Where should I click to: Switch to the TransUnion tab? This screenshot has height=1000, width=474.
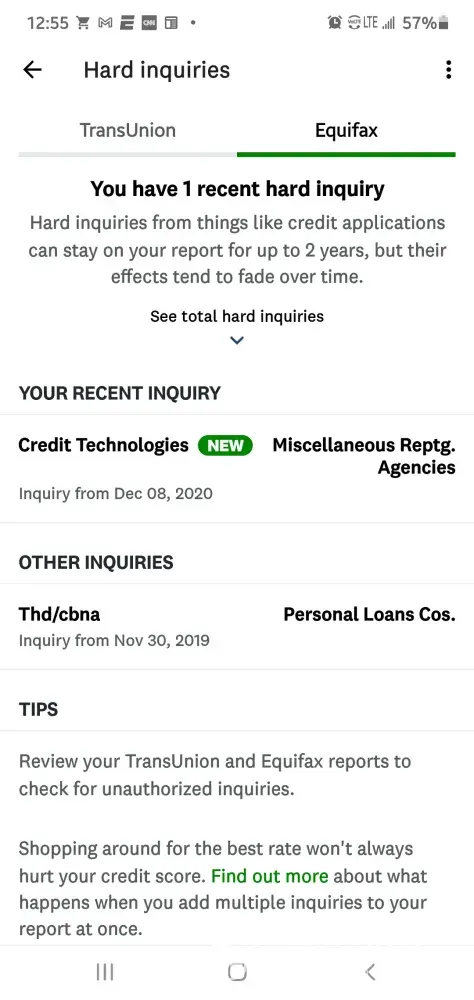tap(128, 130)
